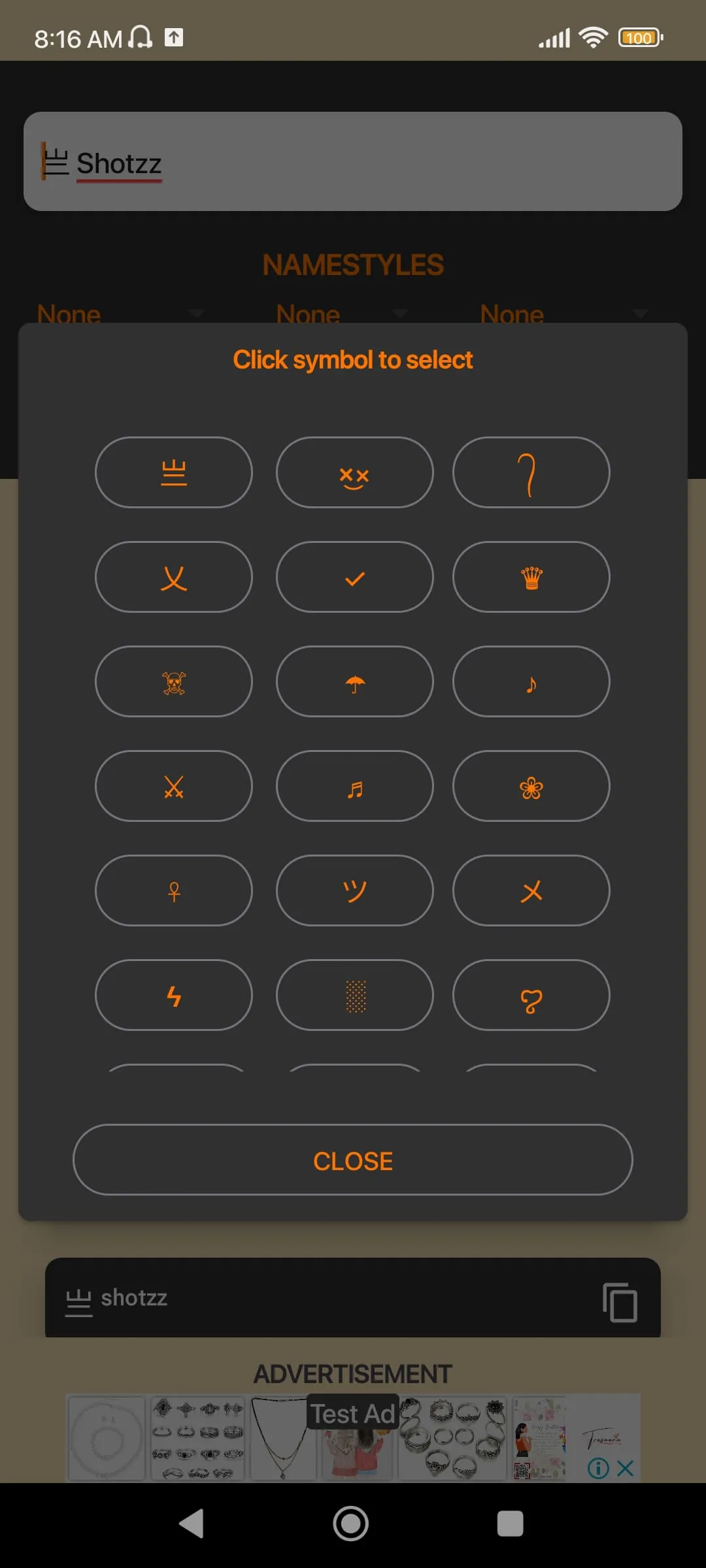Pick the lightning bolt symbol
The height and width of the screenshot is (1568, 706).
(174, 995)
